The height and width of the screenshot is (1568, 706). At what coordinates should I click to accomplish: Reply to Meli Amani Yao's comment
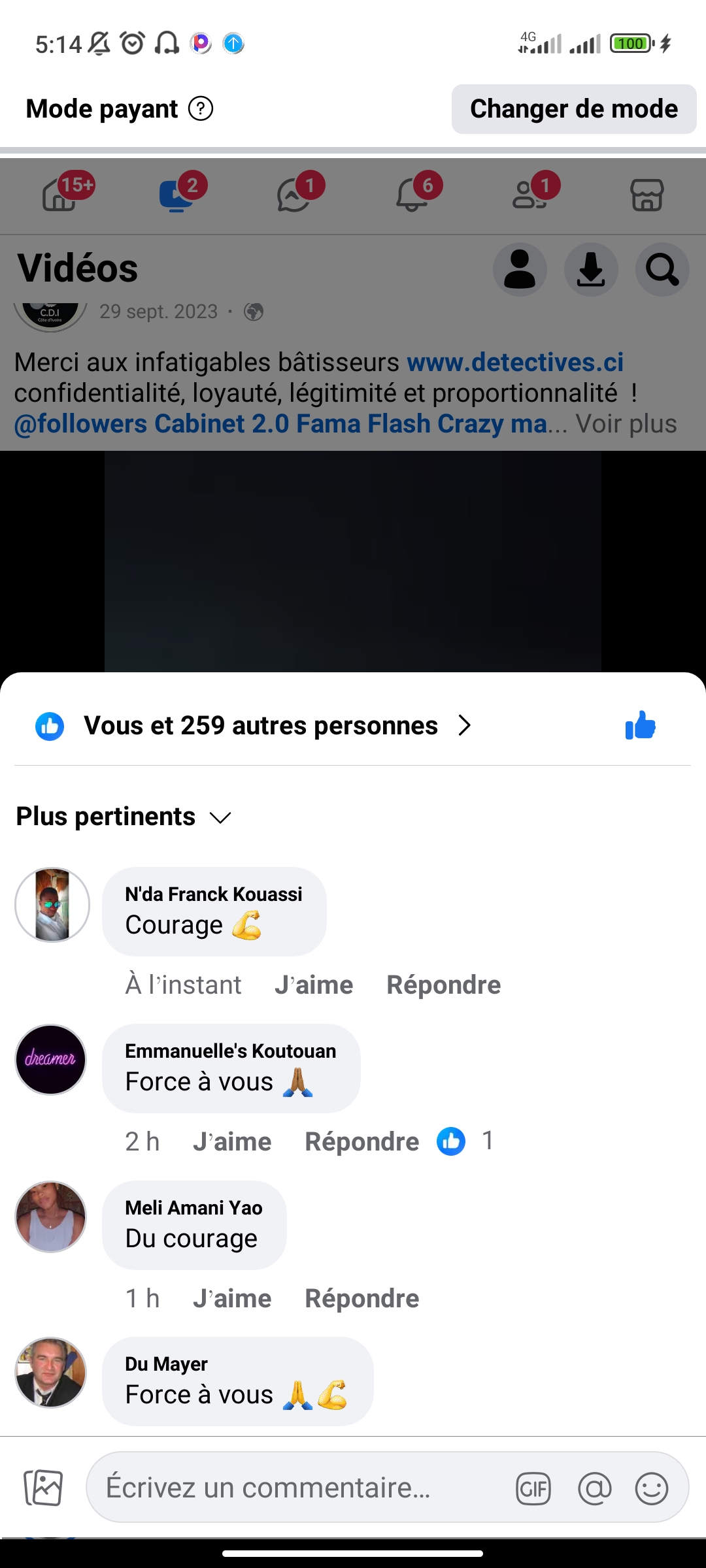(361, 1298)
